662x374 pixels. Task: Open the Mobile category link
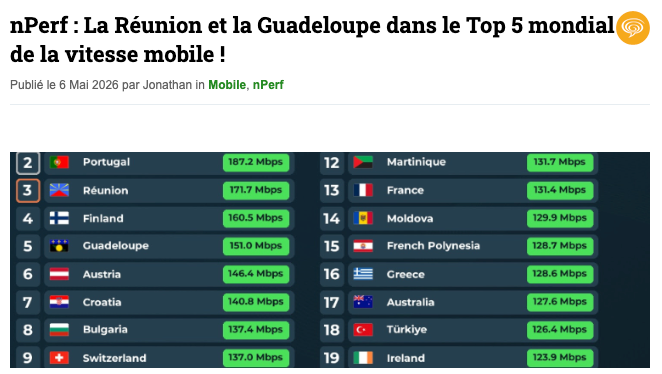(227, 85)
